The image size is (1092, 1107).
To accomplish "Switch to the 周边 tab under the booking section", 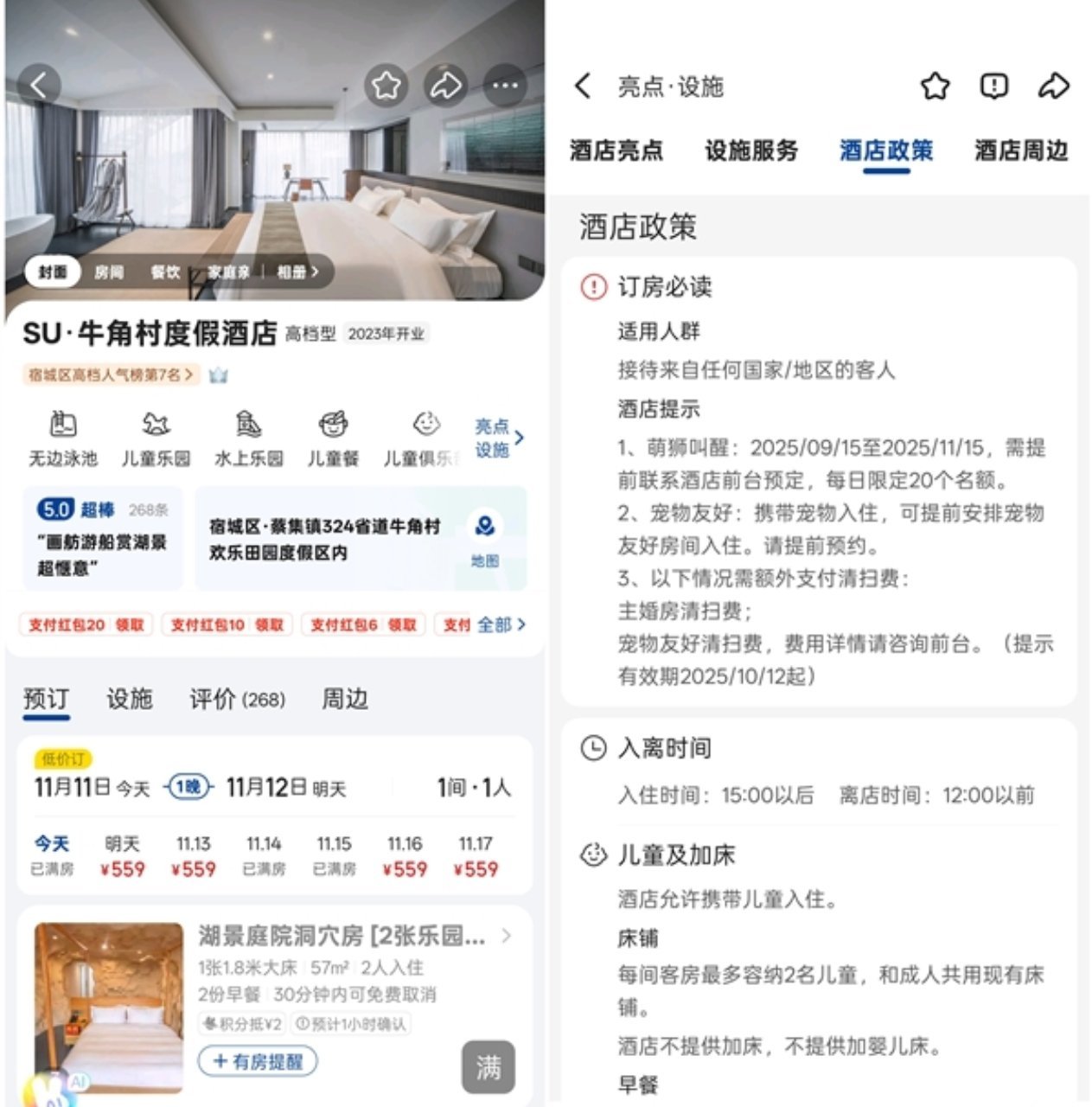I will point(344,699).
